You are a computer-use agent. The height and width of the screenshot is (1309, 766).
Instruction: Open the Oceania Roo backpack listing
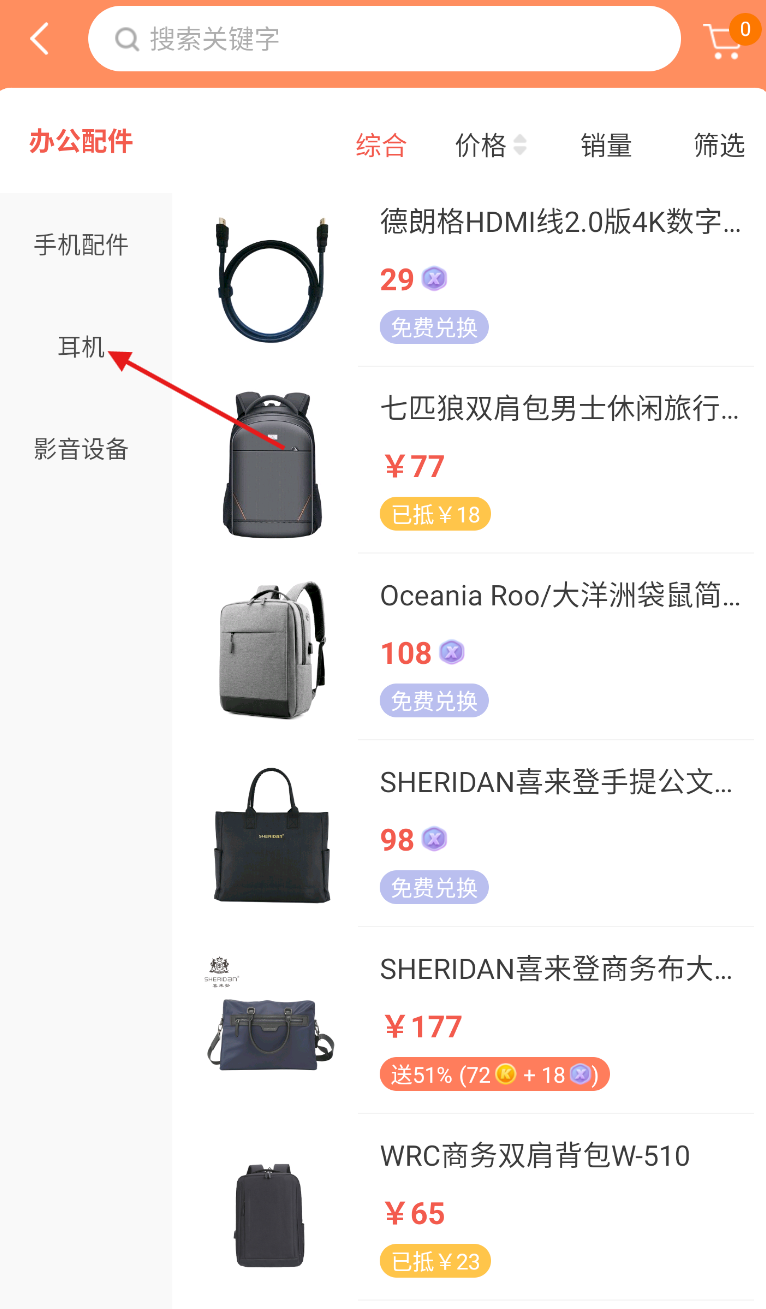pyautogui.click(x=560, y=596)
